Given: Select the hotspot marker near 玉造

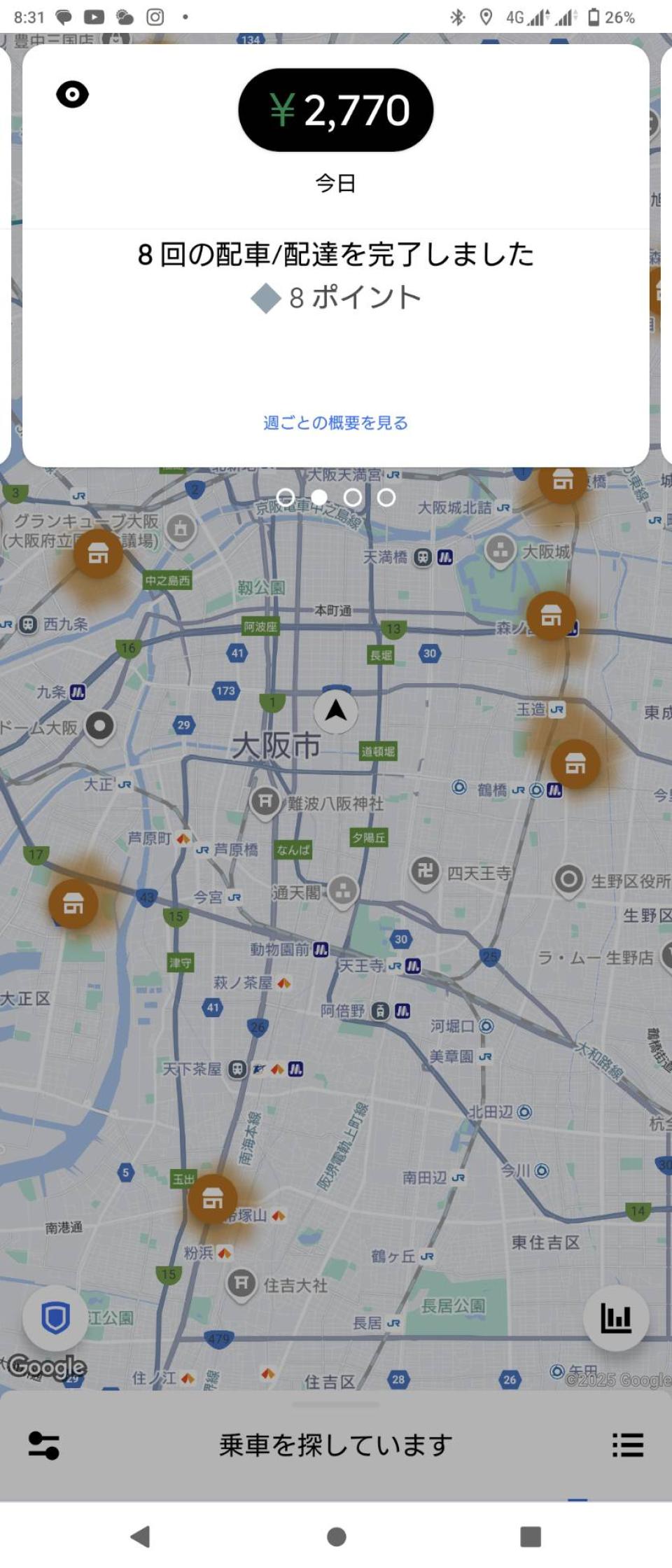Looking at the screenshot, I should click(575, 764).
